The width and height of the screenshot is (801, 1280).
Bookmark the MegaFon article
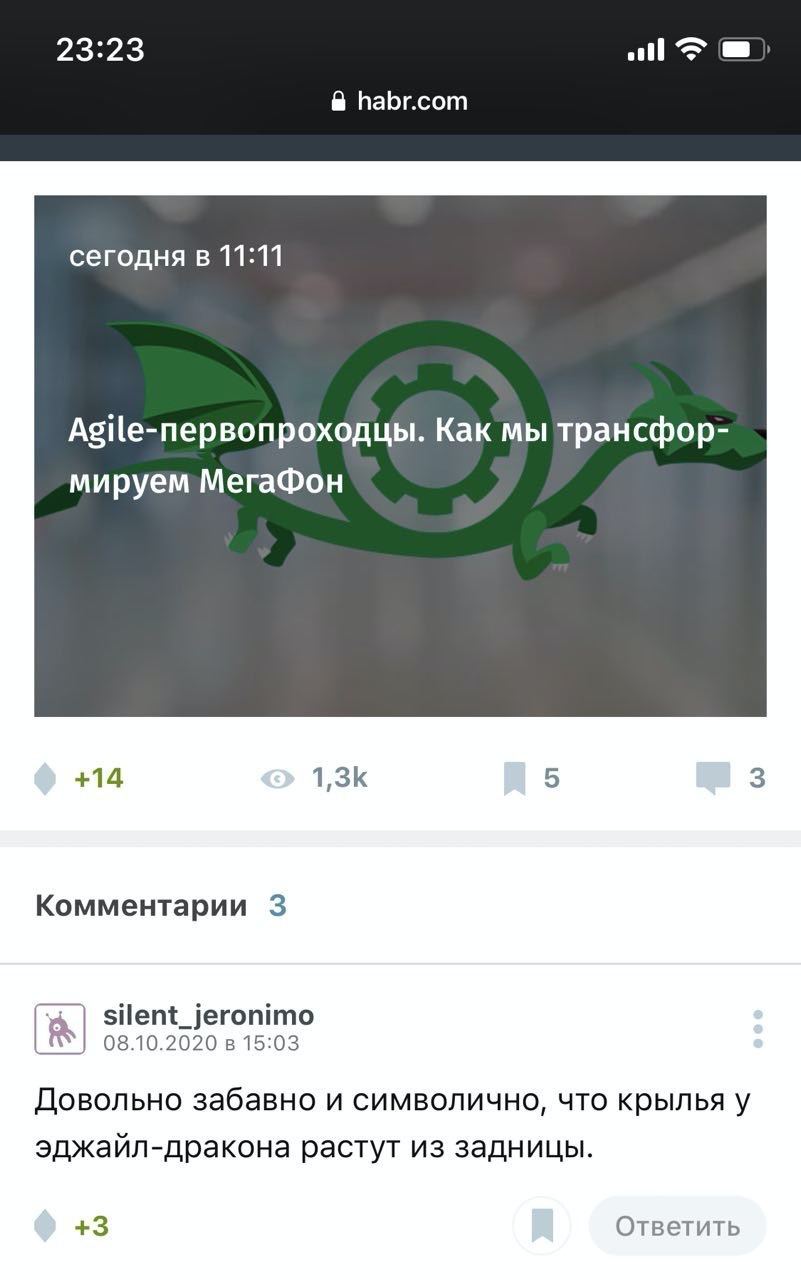tap(514, 778)
